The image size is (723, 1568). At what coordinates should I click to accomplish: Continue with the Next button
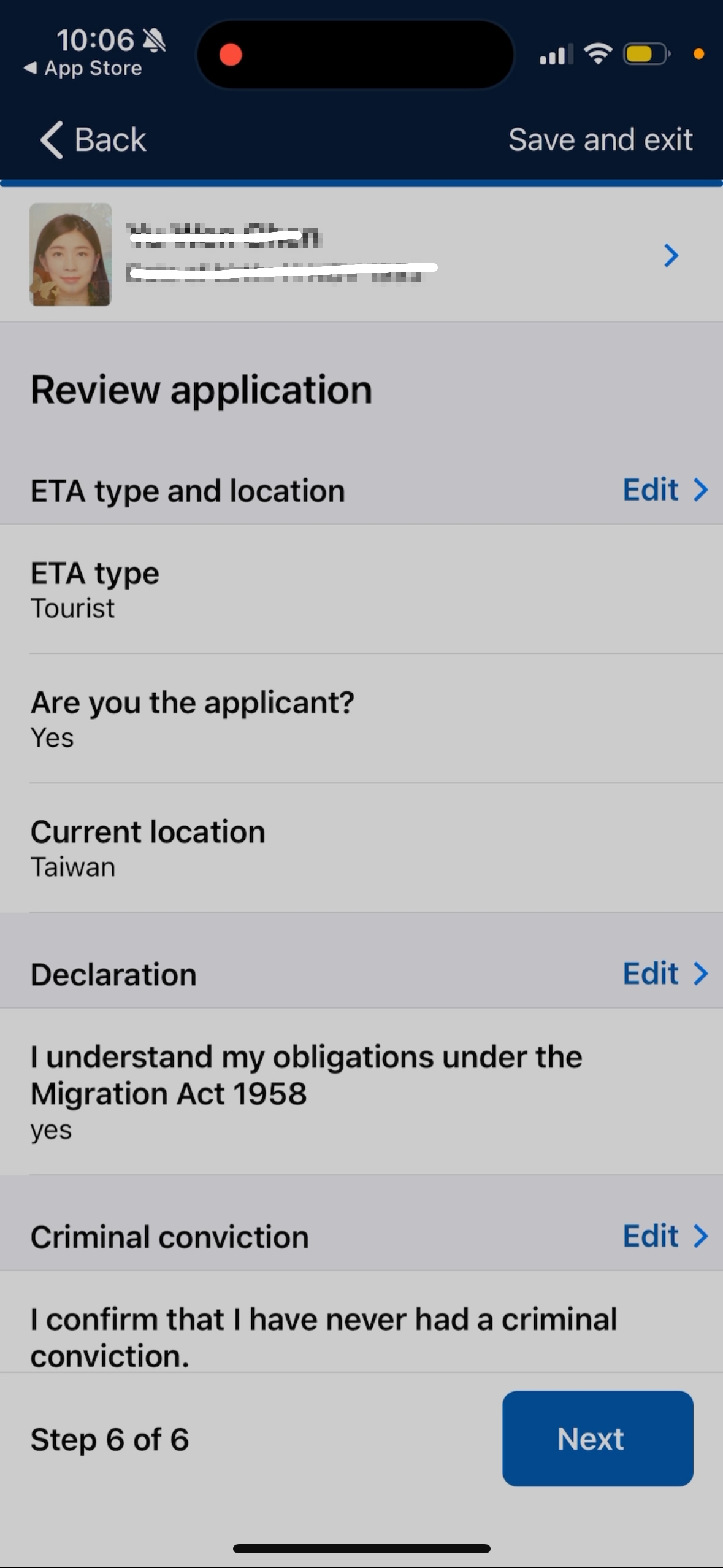tap(597, 1439)
